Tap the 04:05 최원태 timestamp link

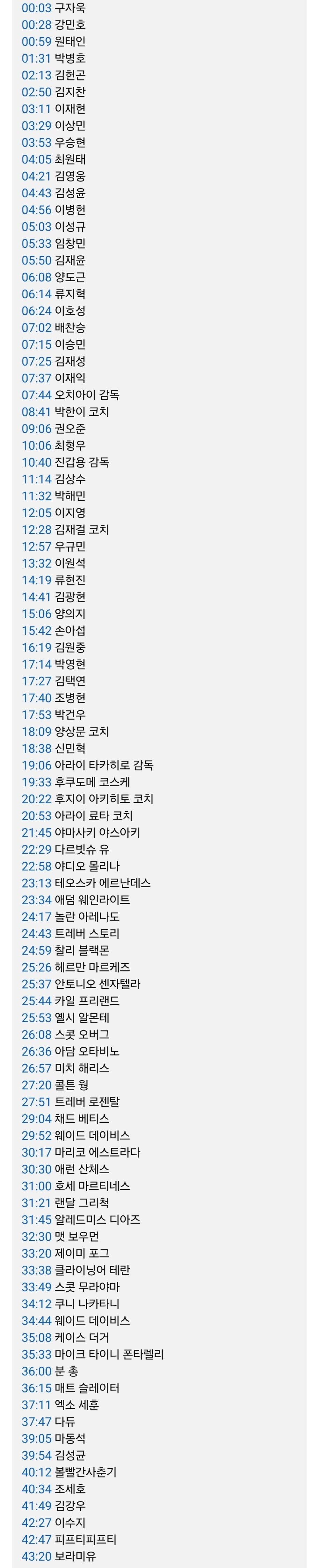click(x=37, y=160)
